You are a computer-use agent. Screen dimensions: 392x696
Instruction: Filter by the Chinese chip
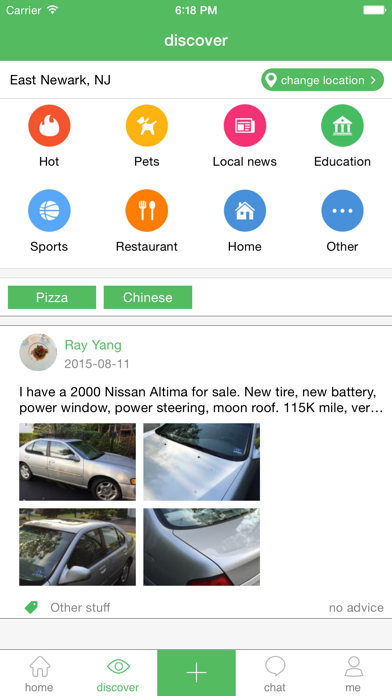148,297
